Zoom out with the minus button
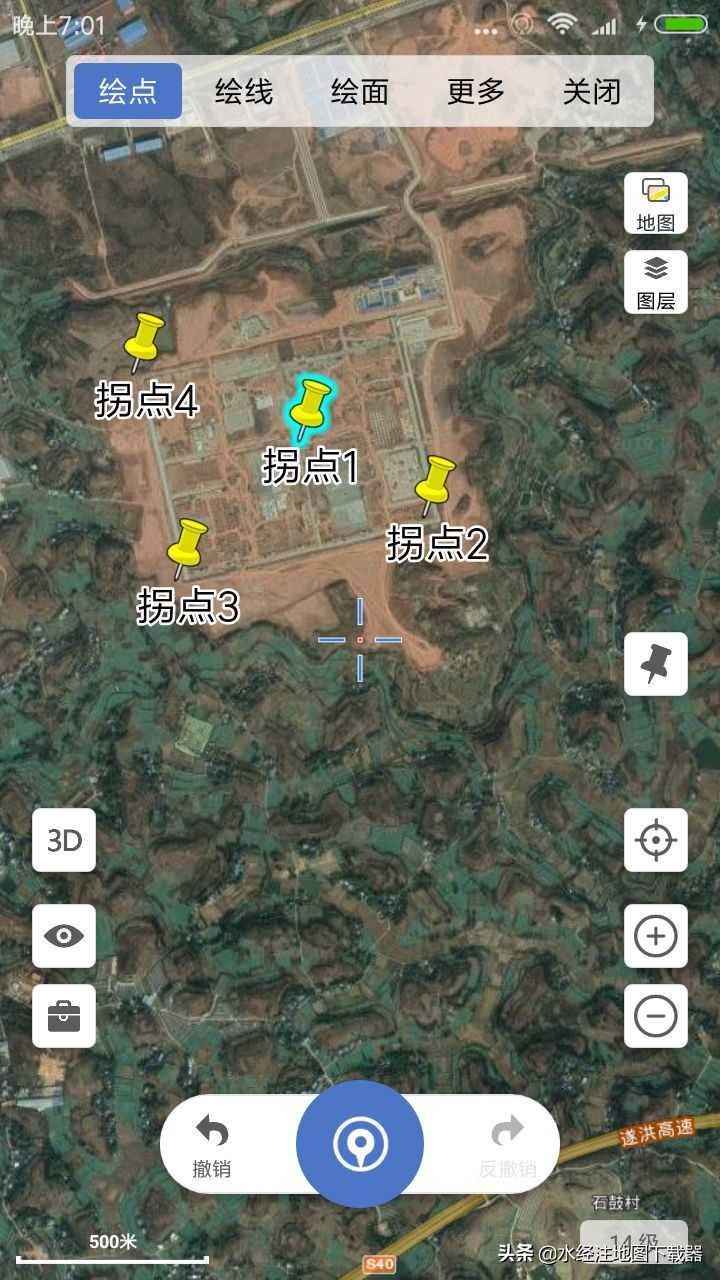The image size is (720, 1280). [x=656, y=1016]
